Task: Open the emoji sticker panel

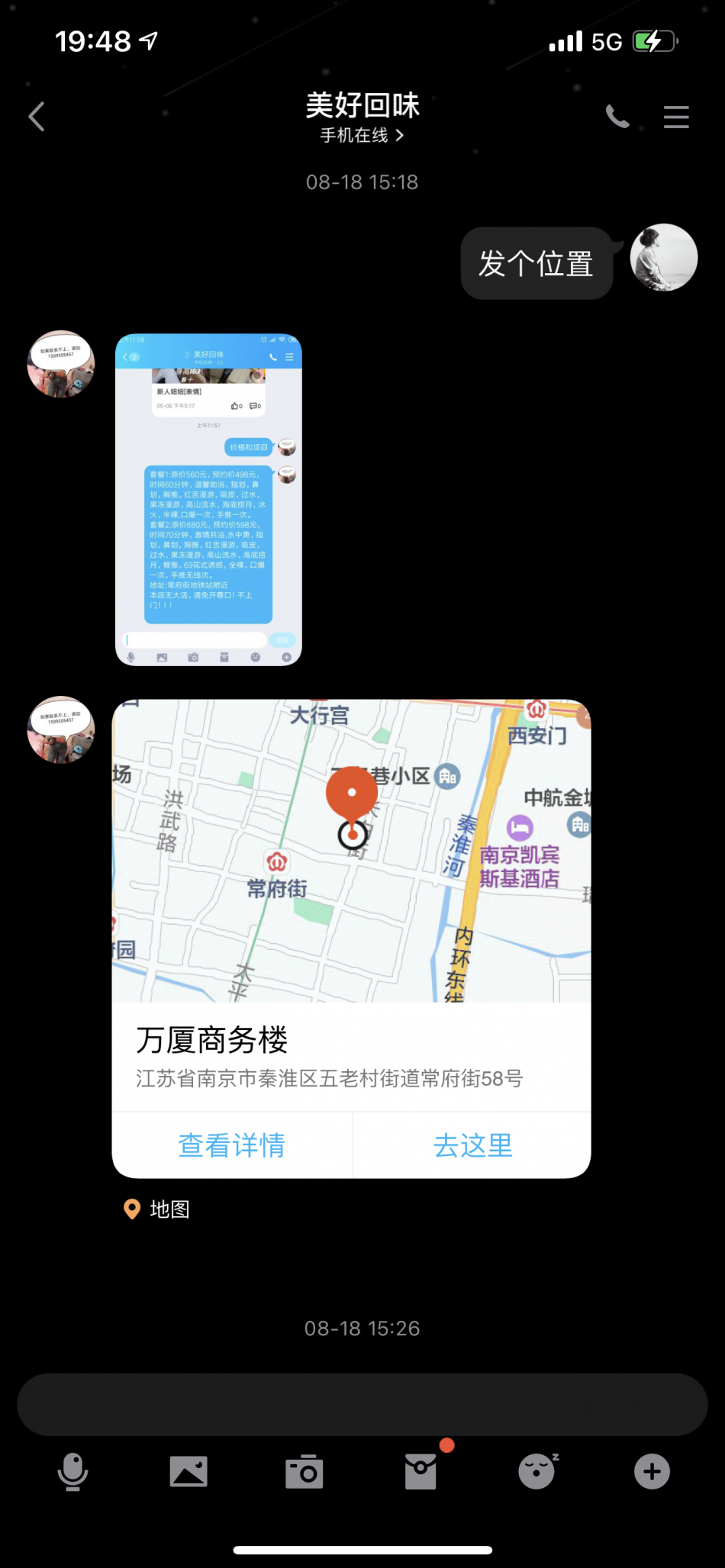Action: [x=537, y=1472]
